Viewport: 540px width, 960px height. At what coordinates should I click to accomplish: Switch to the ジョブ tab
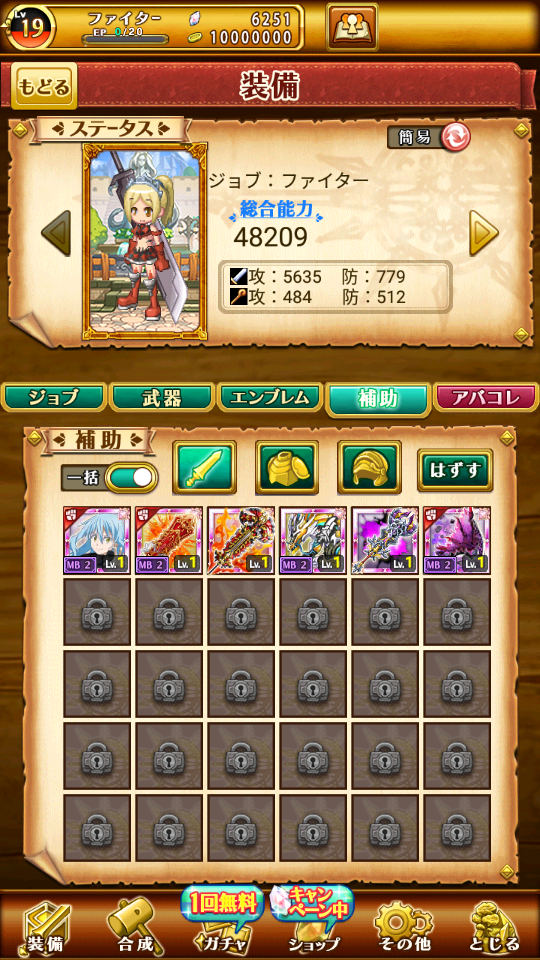(53, 399)
